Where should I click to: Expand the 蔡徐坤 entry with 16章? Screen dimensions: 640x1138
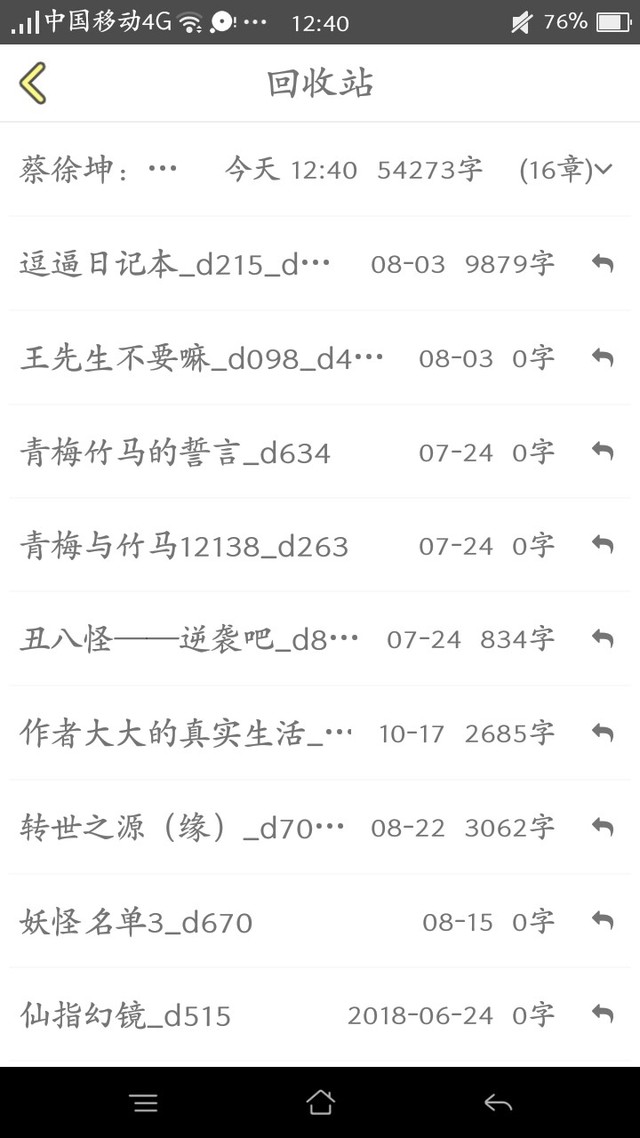pyautogui.click(x=603, y=171)
